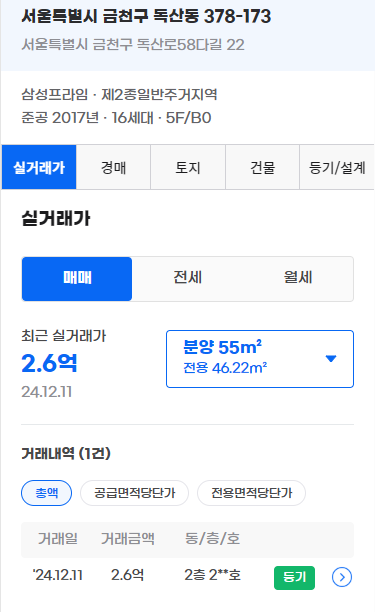Viewport: 375px width, 612px height.
Task: Choose the 총액 chip
Action: [x=46, y=493]
